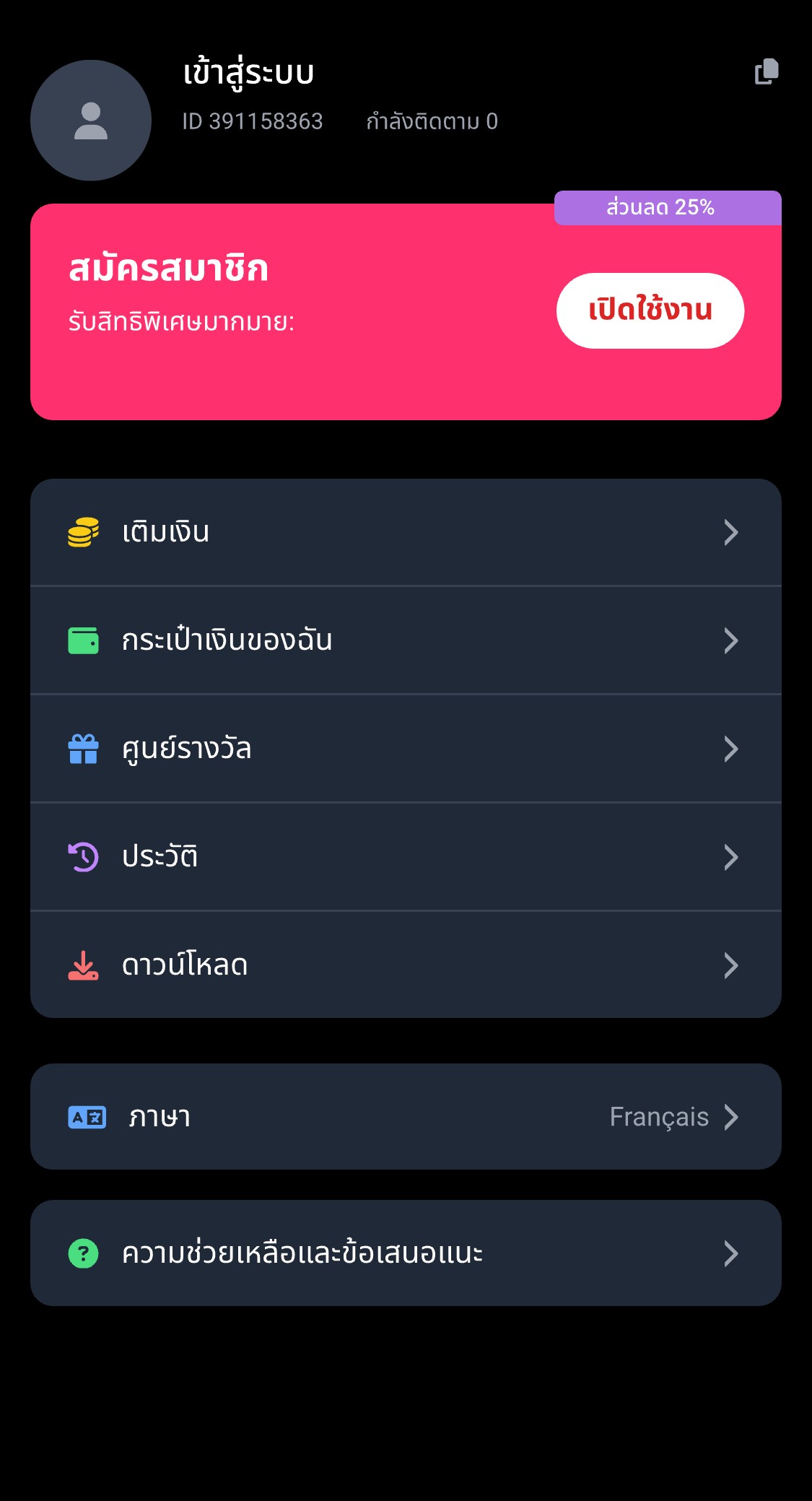The image size is (812, 1501).
Task: Open ศูนย์รางวัล using the right arrow chevron
Action: [731, 749]
